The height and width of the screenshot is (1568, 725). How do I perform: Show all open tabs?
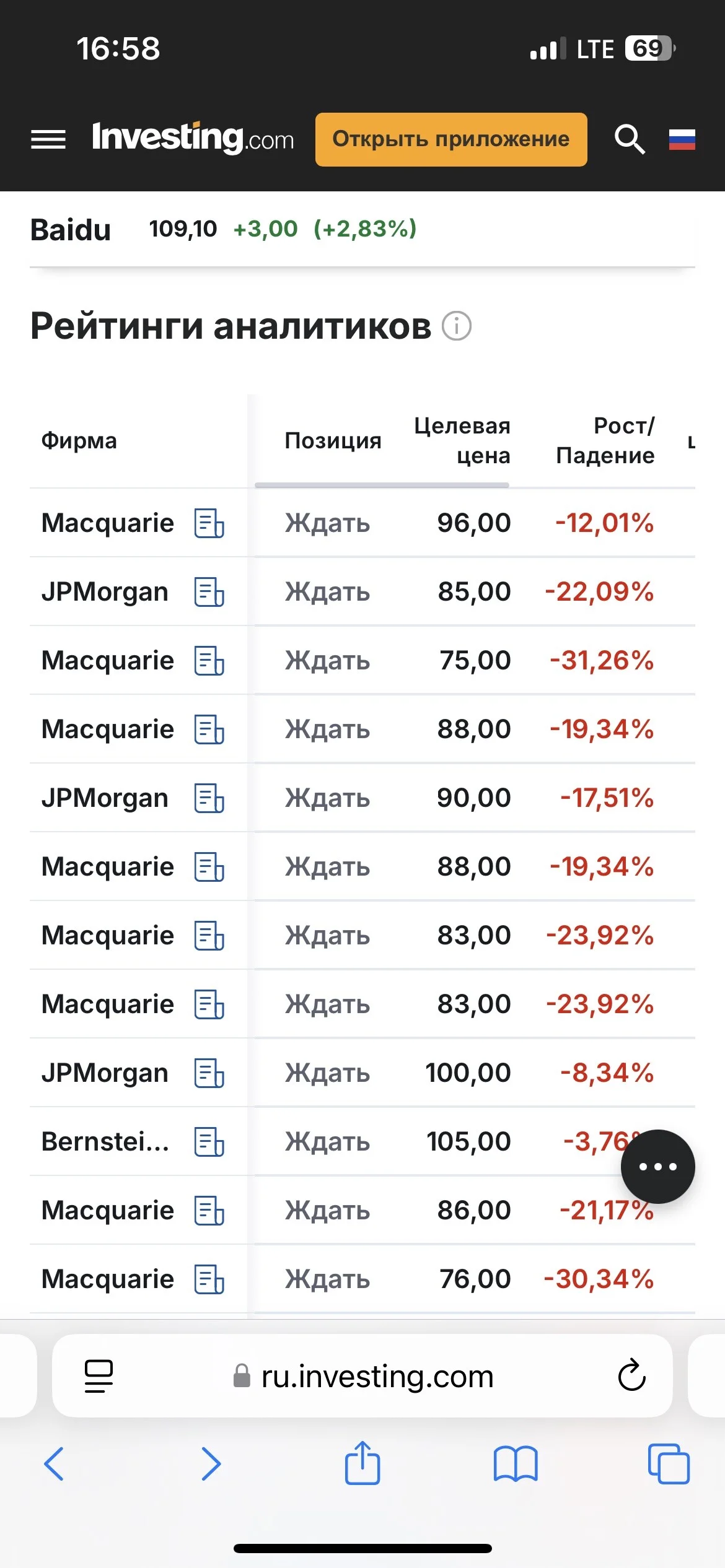(669, 1464)
